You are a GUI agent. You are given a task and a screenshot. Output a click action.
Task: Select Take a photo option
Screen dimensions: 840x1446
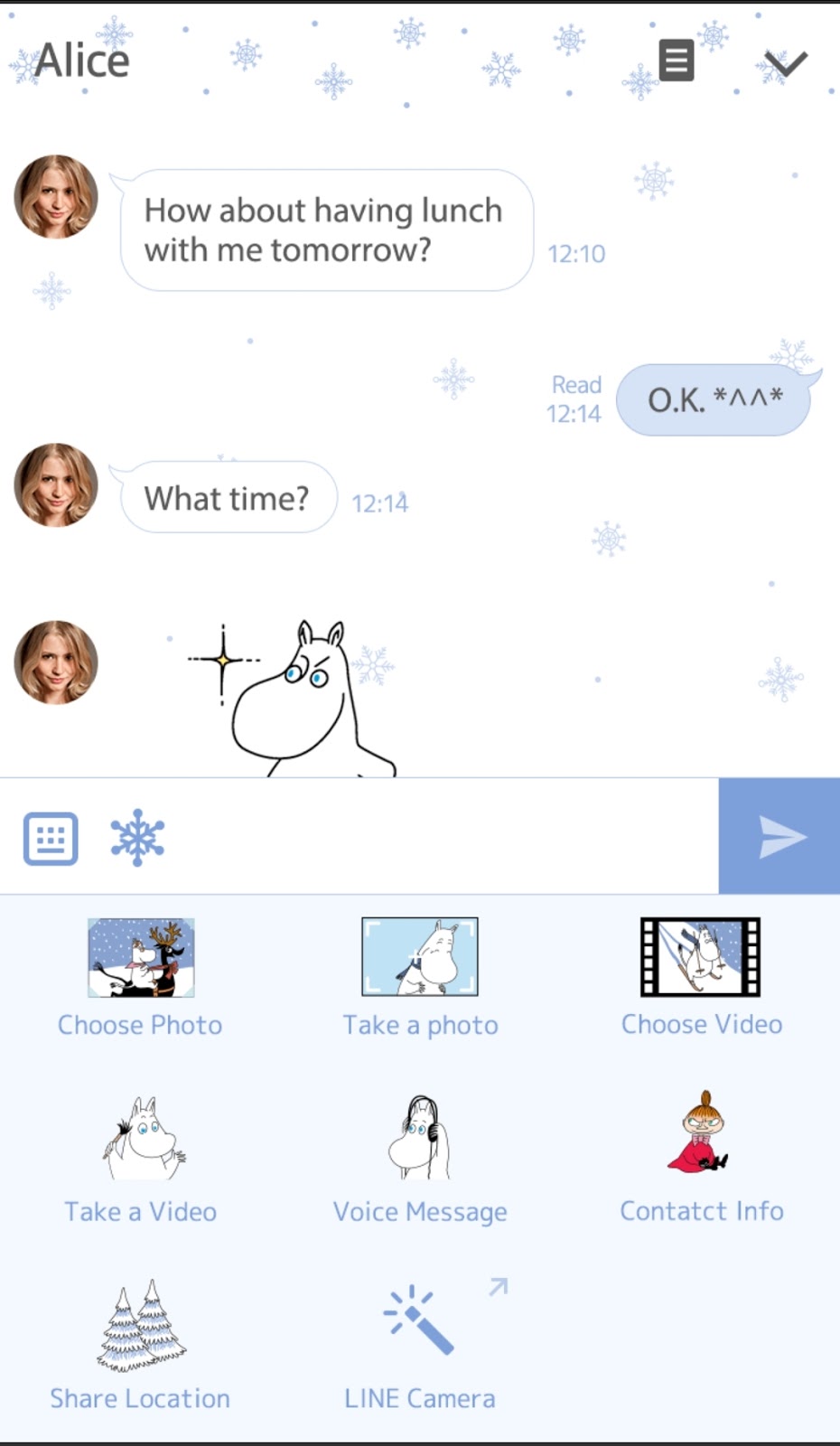(420, 978)
